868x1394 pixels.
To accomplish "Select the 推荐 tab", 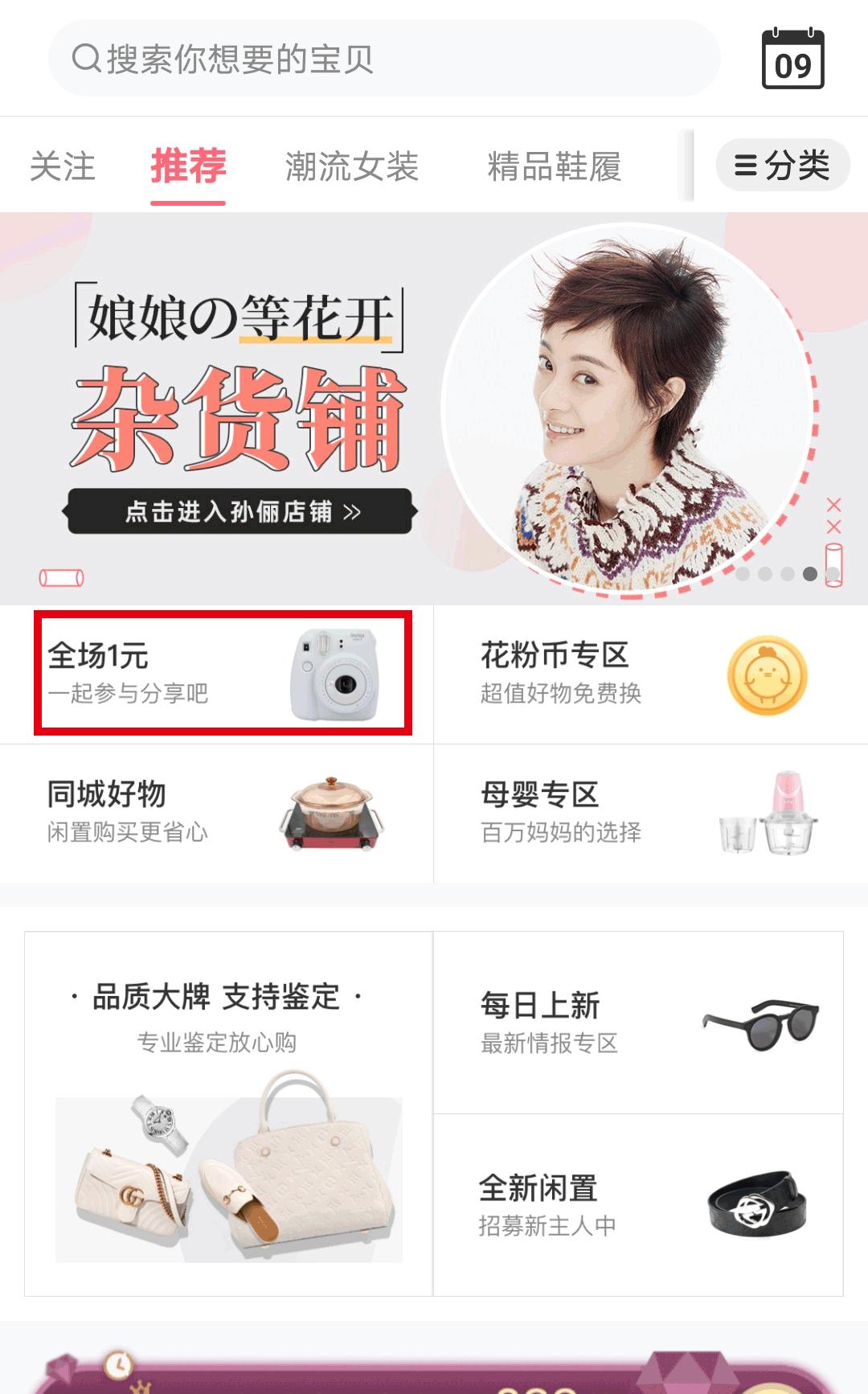I will pos(188,167).
